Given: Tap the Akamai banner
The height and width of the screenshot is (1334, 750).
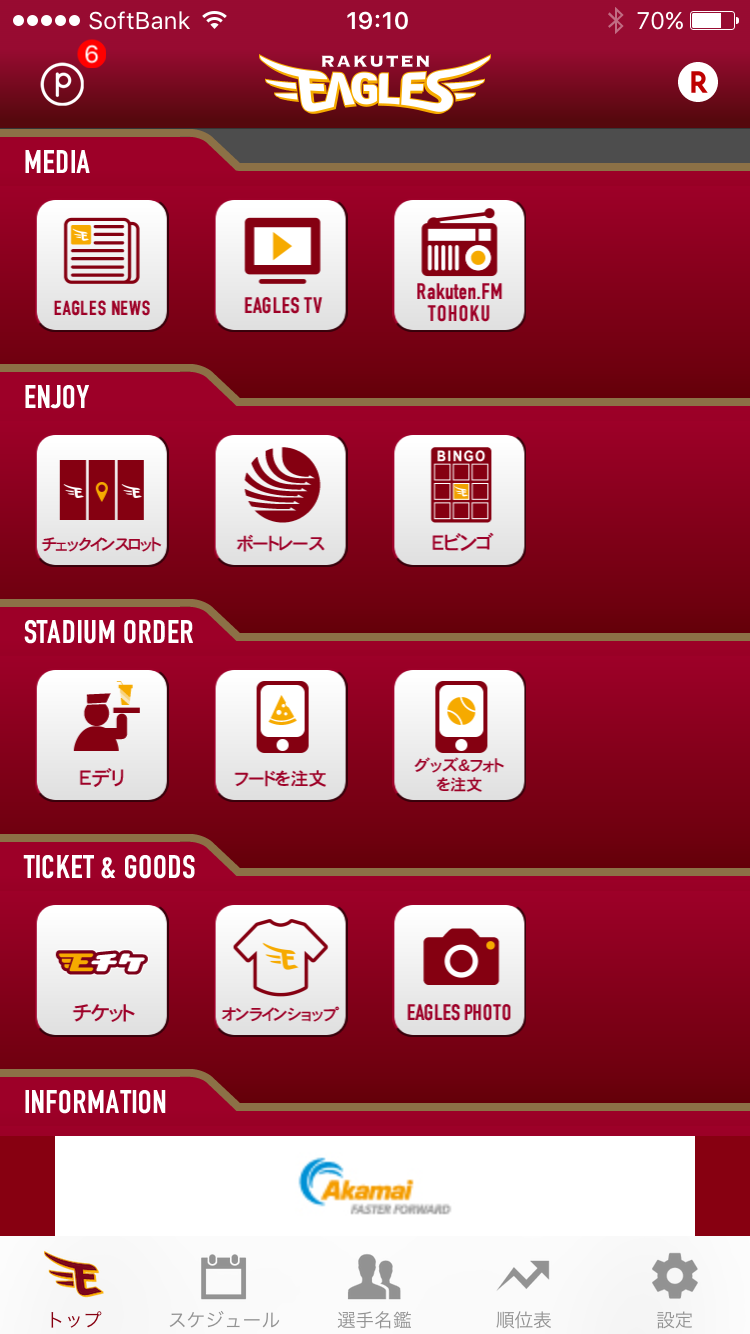Looking at the screenshot, I should (x=375, y=1186).
